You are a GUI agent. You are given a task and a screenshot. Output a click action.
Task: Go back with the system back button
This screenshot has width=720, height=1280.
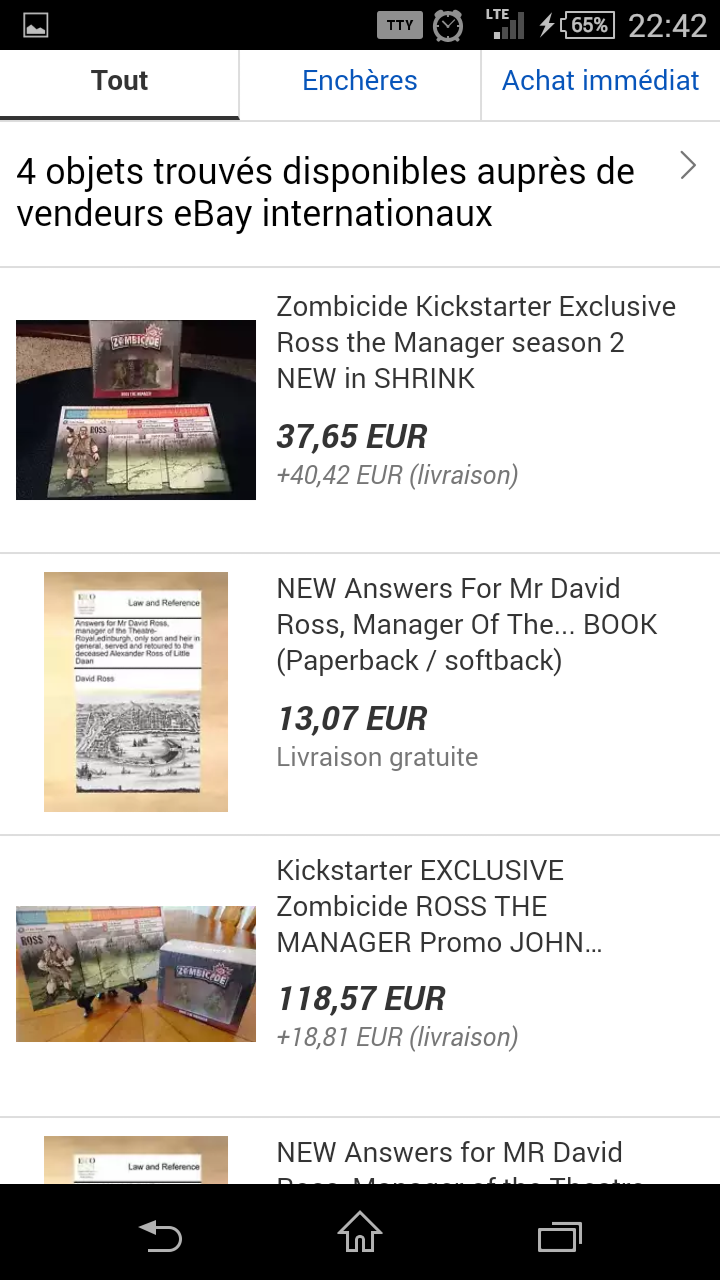pyautogui.click(x=160, y=1236)
